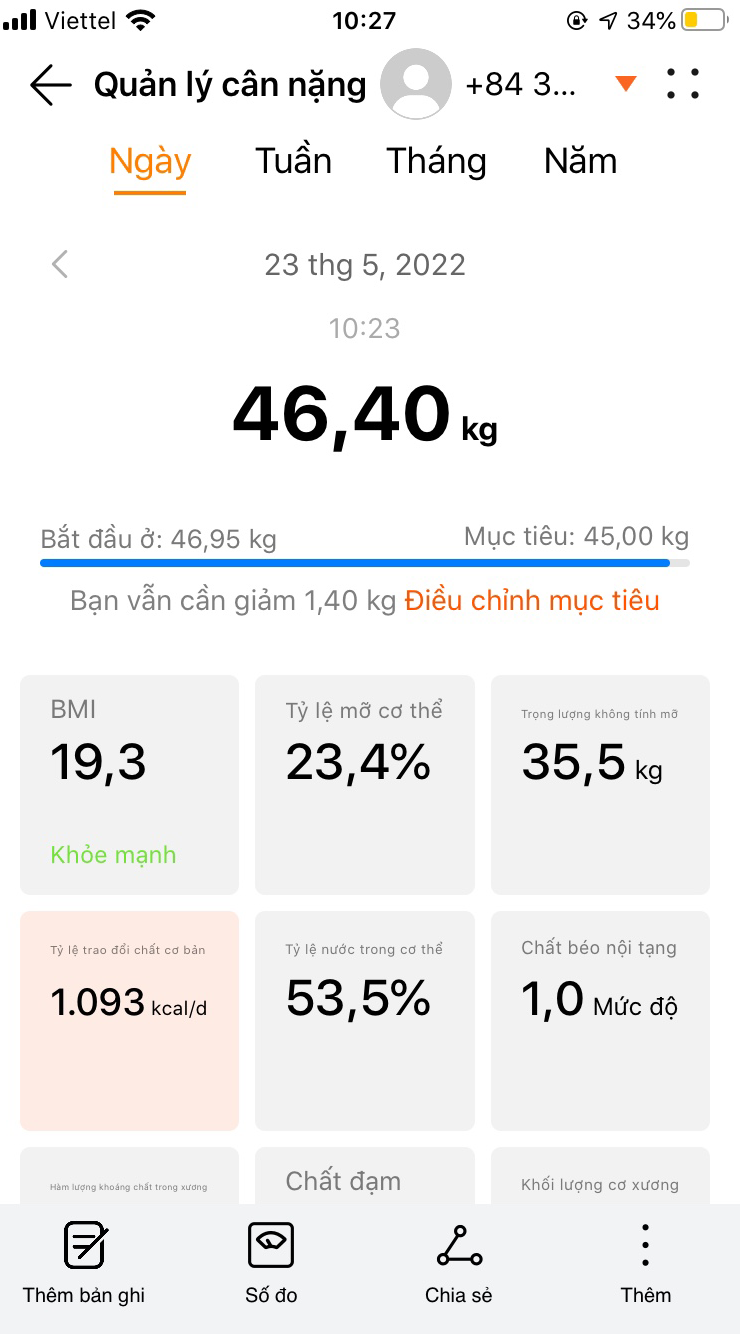Image resolution: width=740 pixels, height=1334 pixels.
Task: Switch to the Tháng tab
Action: point(436,162)
